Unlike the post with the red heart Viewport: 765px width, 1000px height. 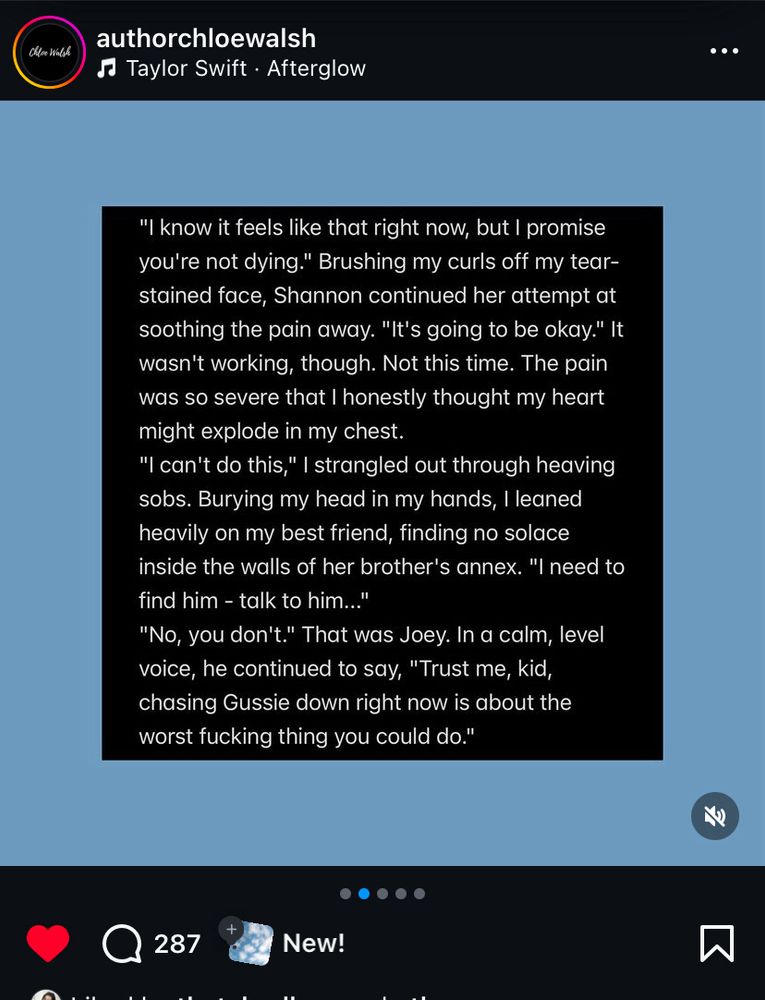click(x=48, y=943)
